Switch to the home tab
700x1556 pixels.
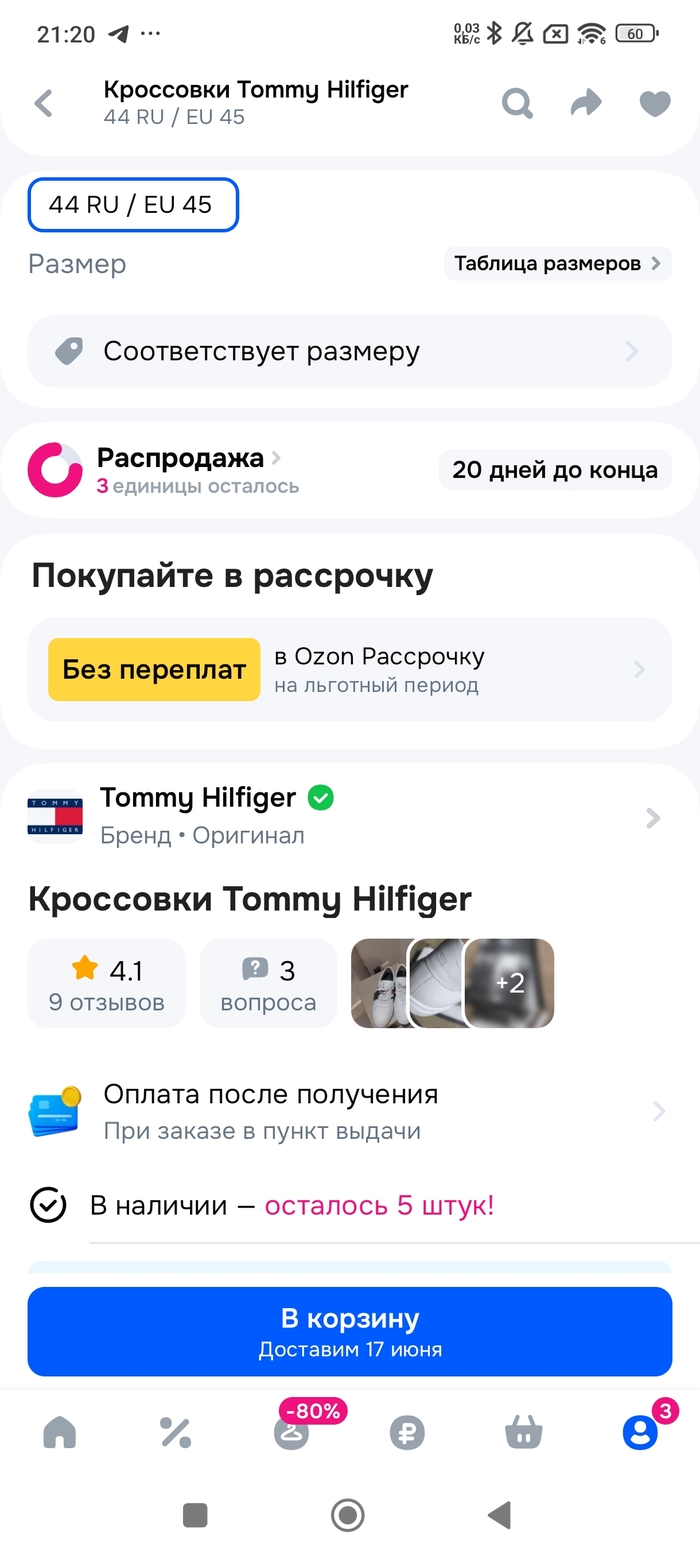point(60,1433)
